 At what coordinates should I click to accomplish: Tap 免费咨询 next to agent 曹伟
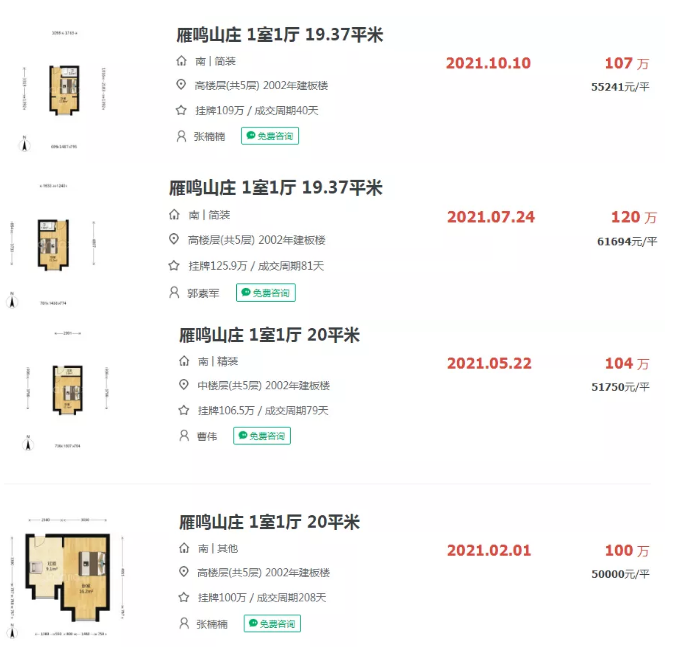tap(262, 436)
